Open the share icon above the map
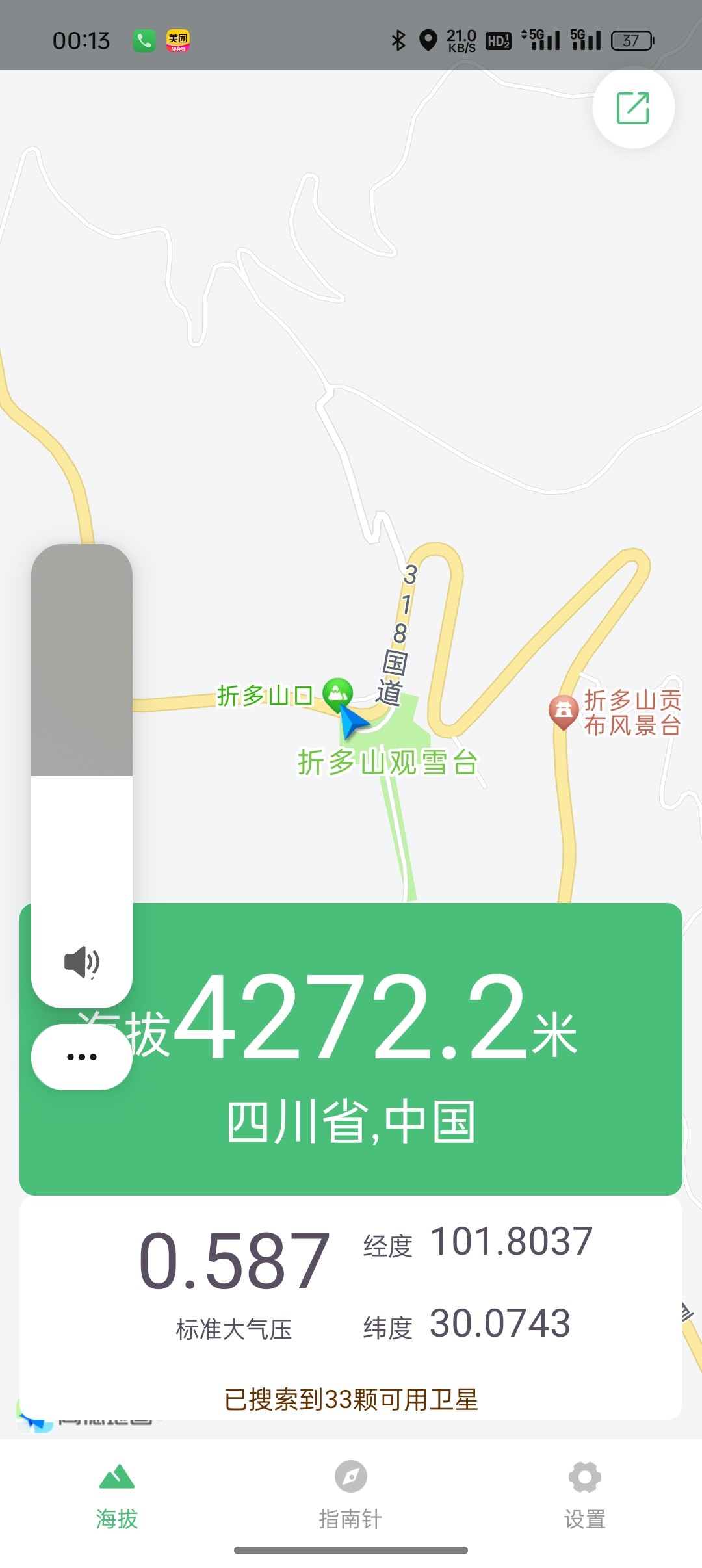Image resolution: width=702 pixels, height=1568 pixels. click(x=633, y=108)
